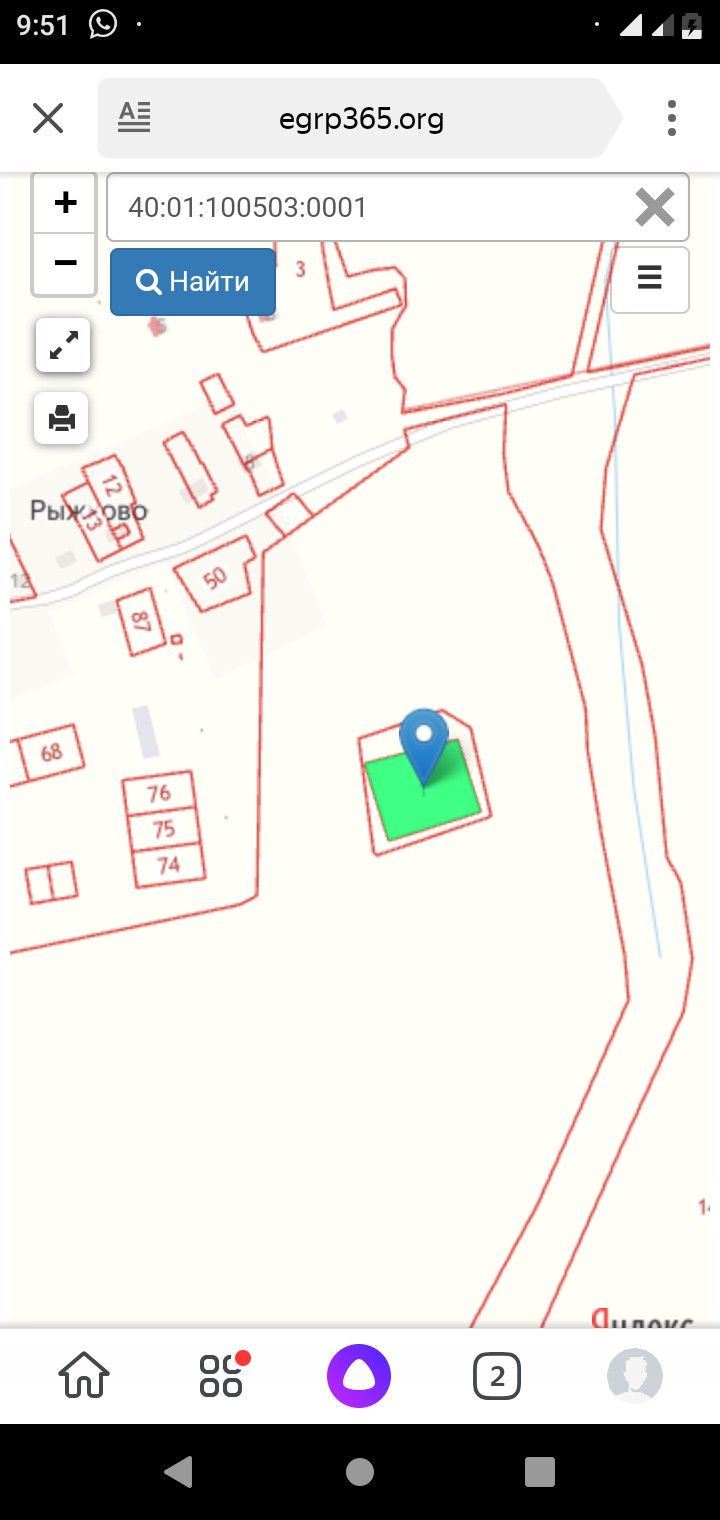720x1520 pixels.
Task: Go back with the system back button
Action: 179,1471
